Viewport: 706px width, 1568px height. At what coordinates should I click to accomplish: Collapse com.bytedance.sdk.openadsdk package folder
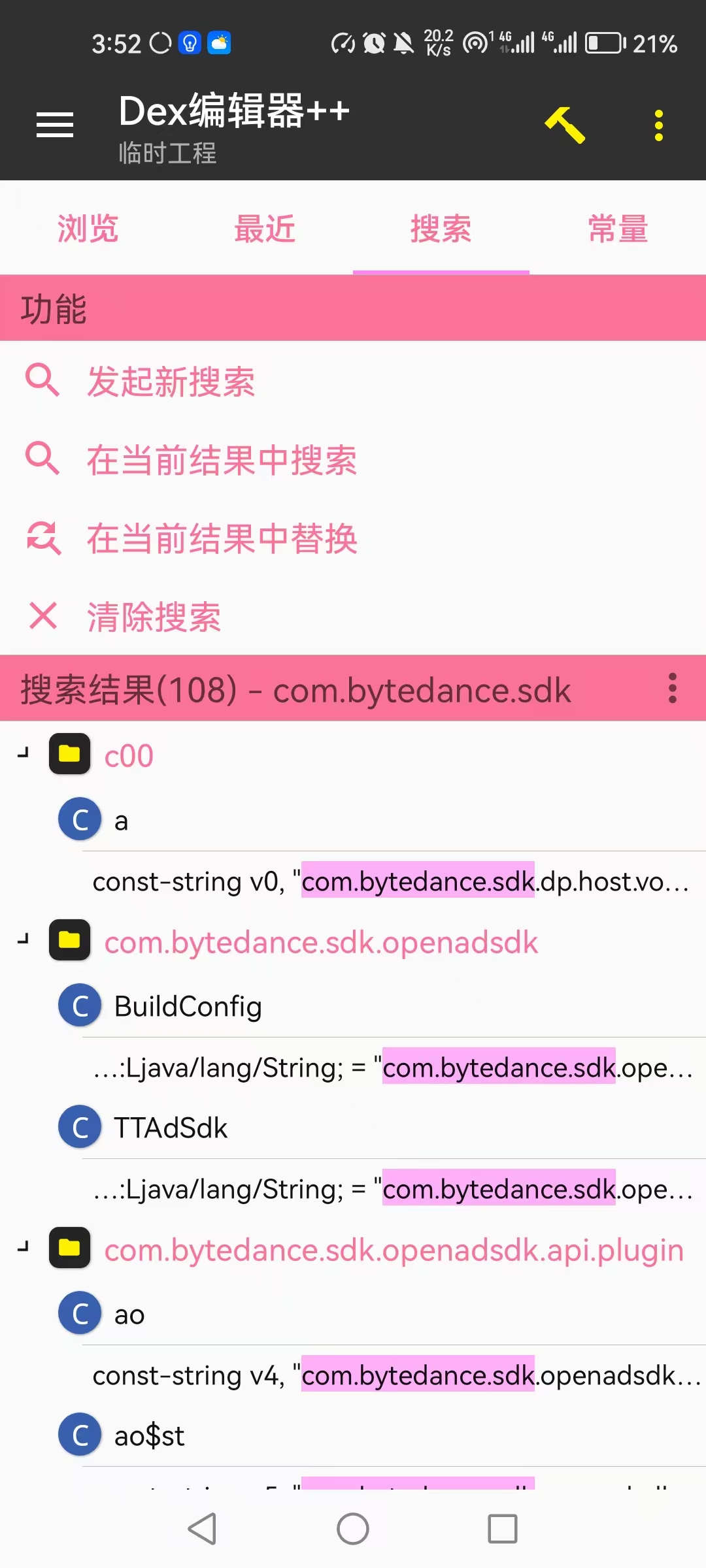(24, 940)
